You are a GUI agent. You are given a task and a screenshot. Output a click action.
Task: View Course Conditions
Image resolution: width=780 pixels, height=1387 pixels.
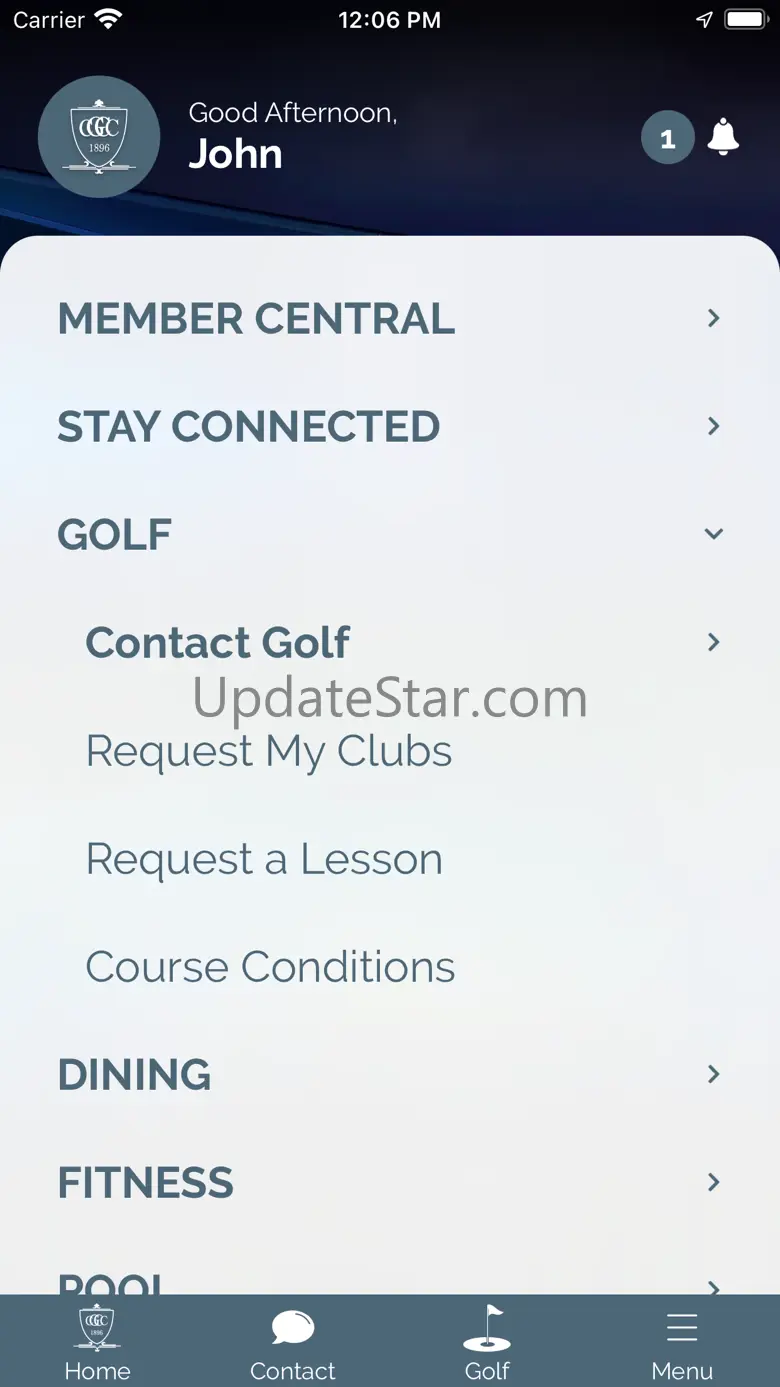[270, 968]
